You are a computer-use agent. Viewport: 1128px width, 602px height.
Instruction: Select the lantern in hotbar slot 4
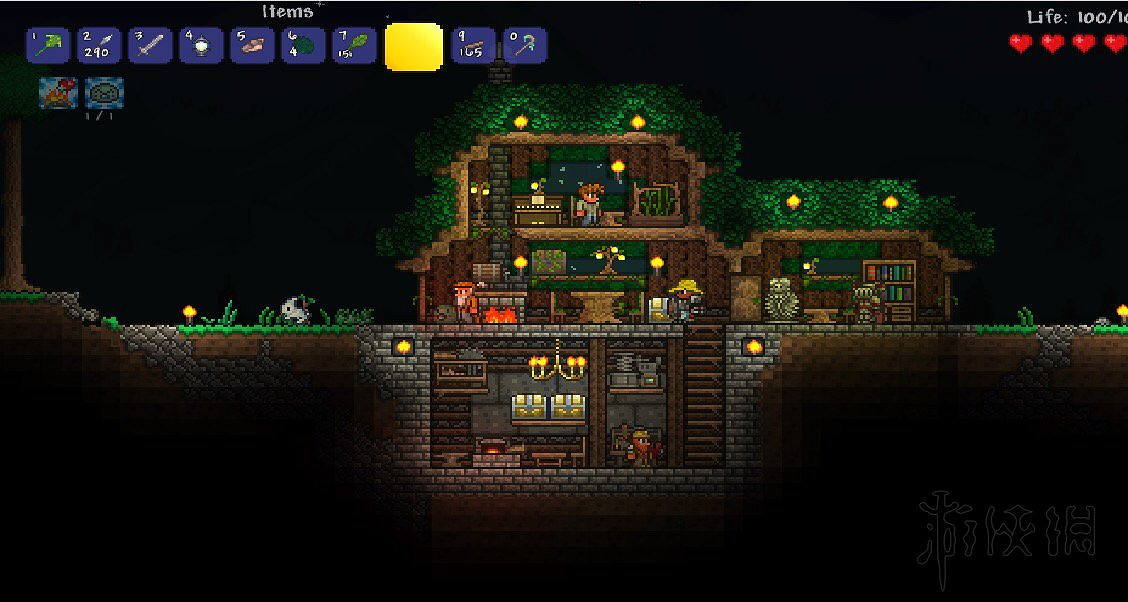[x=201, y=46]
